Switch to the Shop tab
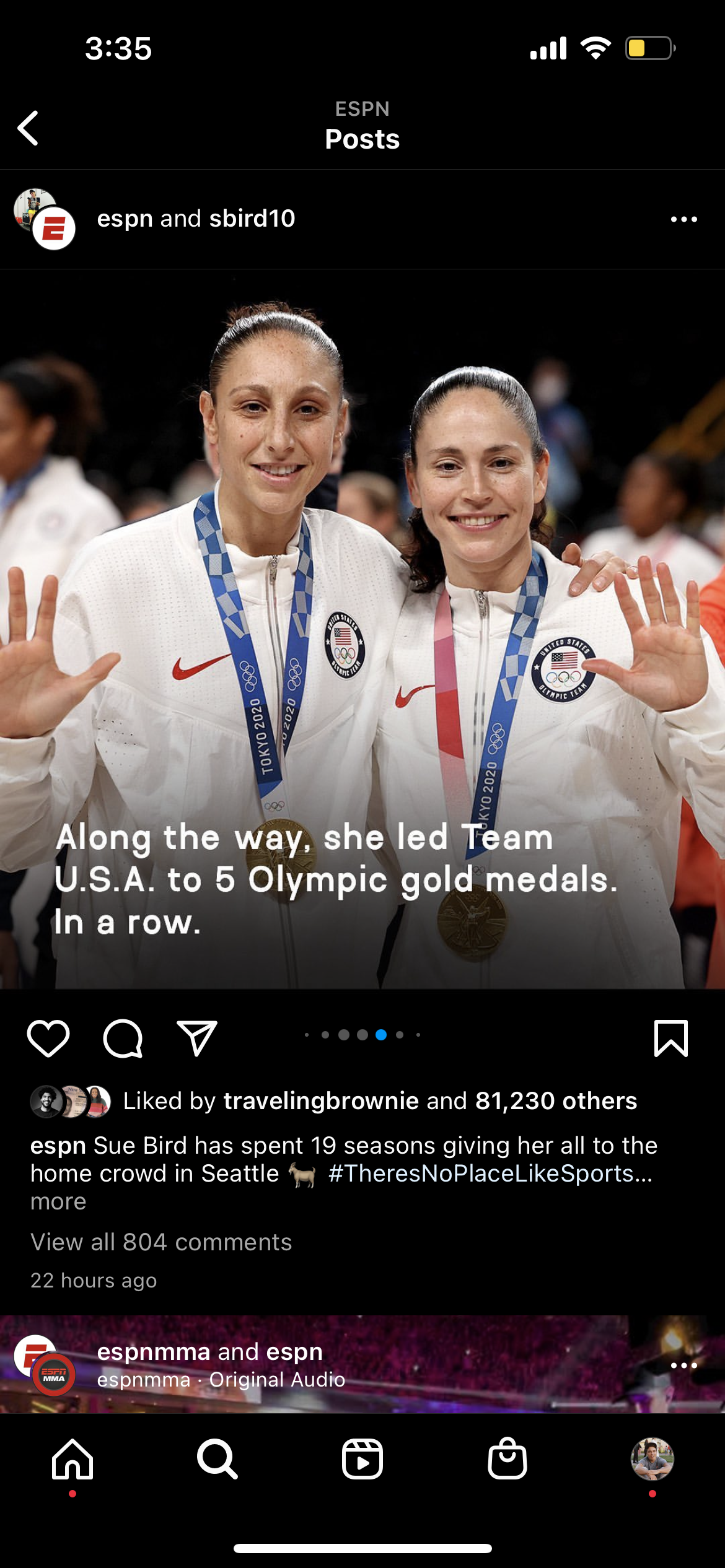Viewport: 725px width, 1568px height. [x=507, y=1459]
